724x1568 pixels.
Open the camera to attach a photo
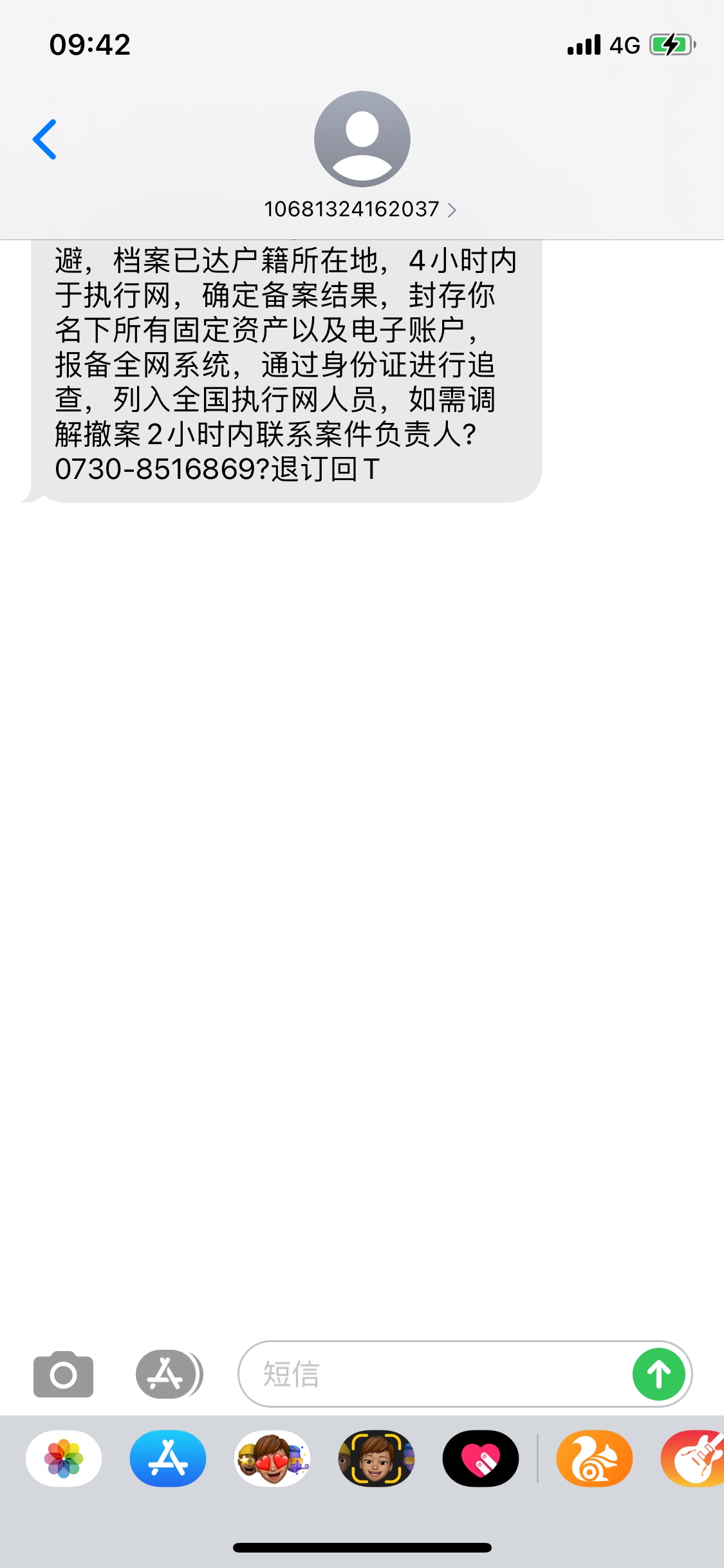point(63,1374)
